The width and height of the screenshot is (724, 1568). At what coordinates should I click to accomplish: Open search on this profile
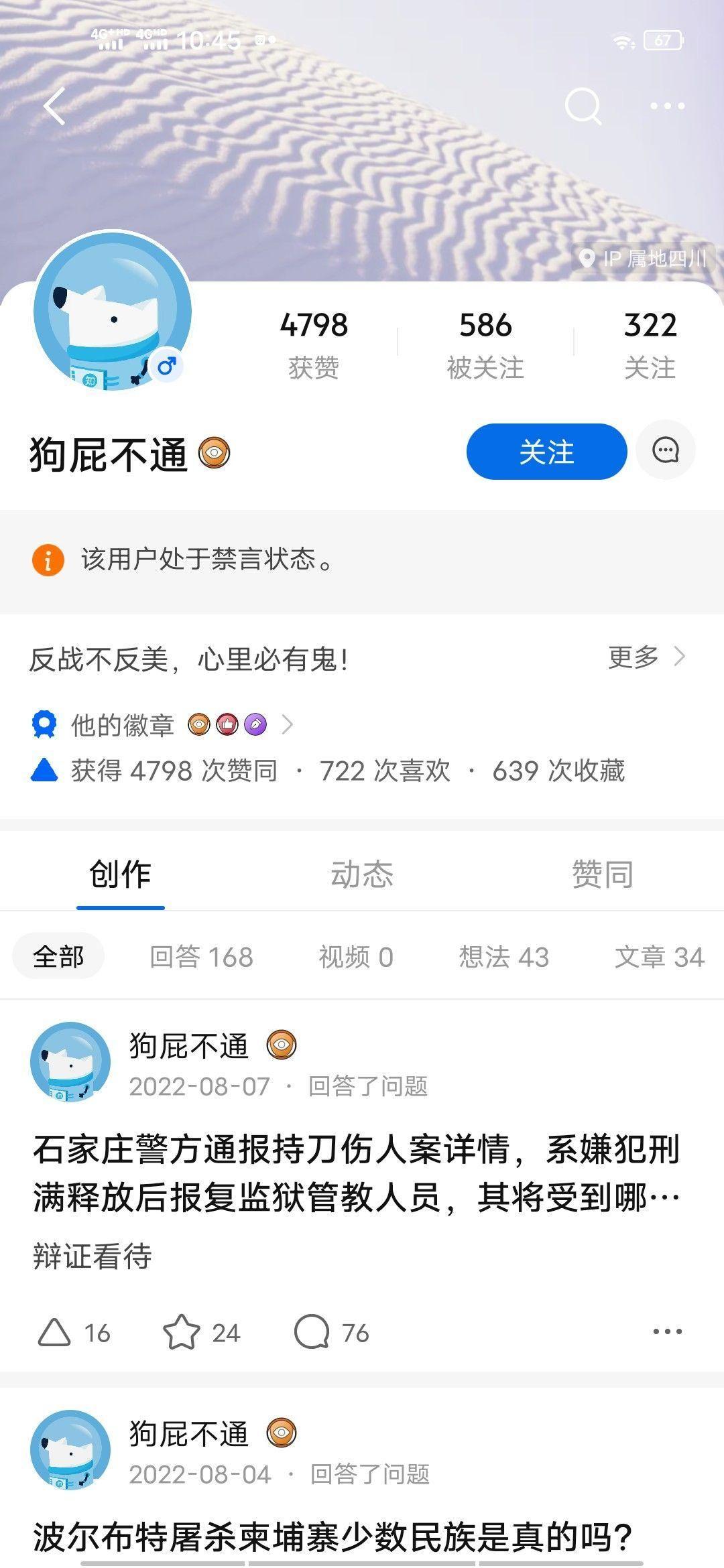583,106
